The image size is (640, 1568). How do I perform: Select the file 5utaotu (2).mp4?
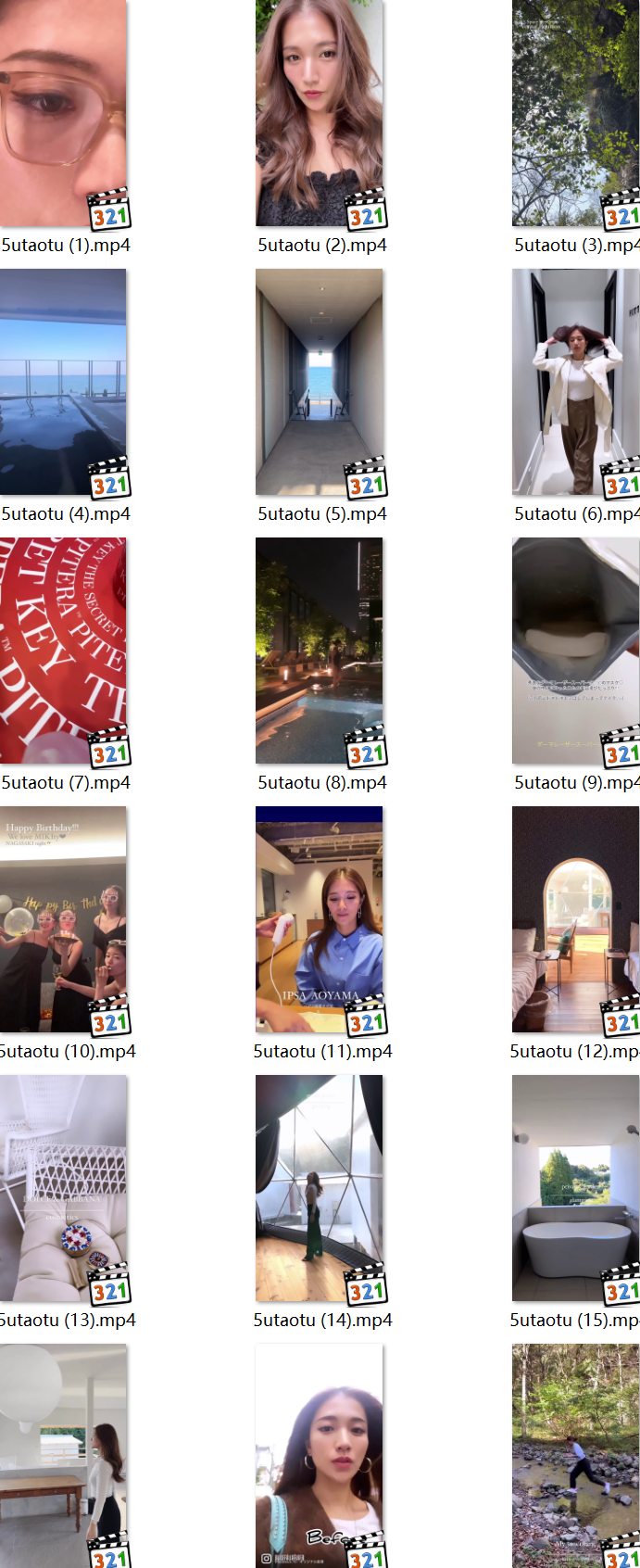[320, 113]
